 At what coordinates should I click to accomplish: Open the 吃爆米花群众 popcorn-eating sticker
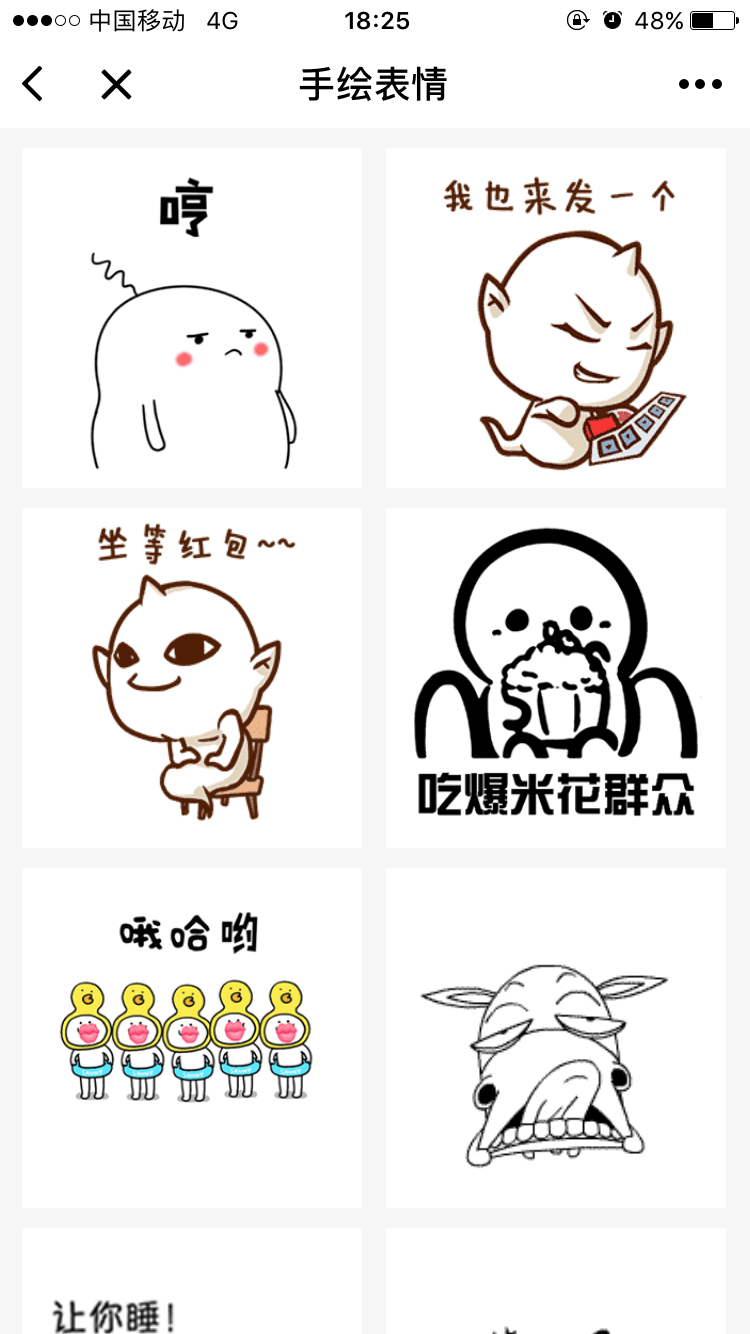pos(555,676)
